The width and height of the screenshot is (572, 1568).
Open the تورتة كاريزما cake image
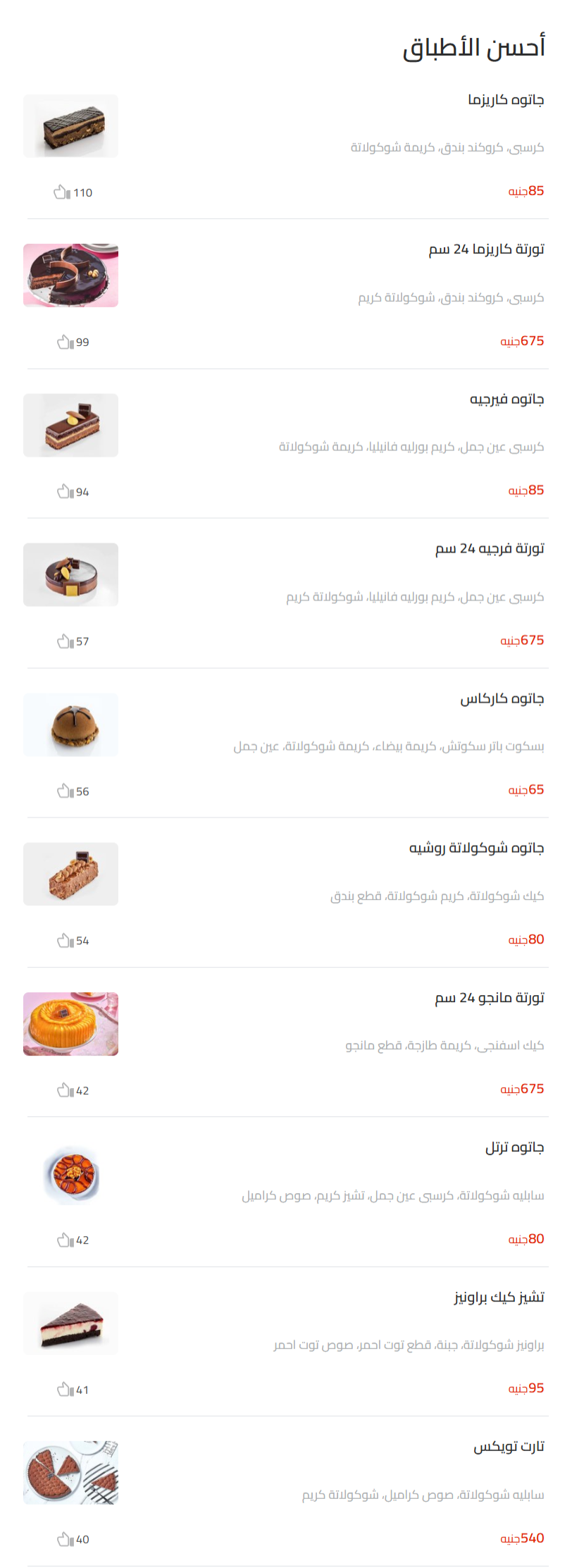pyautogui.click(x=70, y=276)
